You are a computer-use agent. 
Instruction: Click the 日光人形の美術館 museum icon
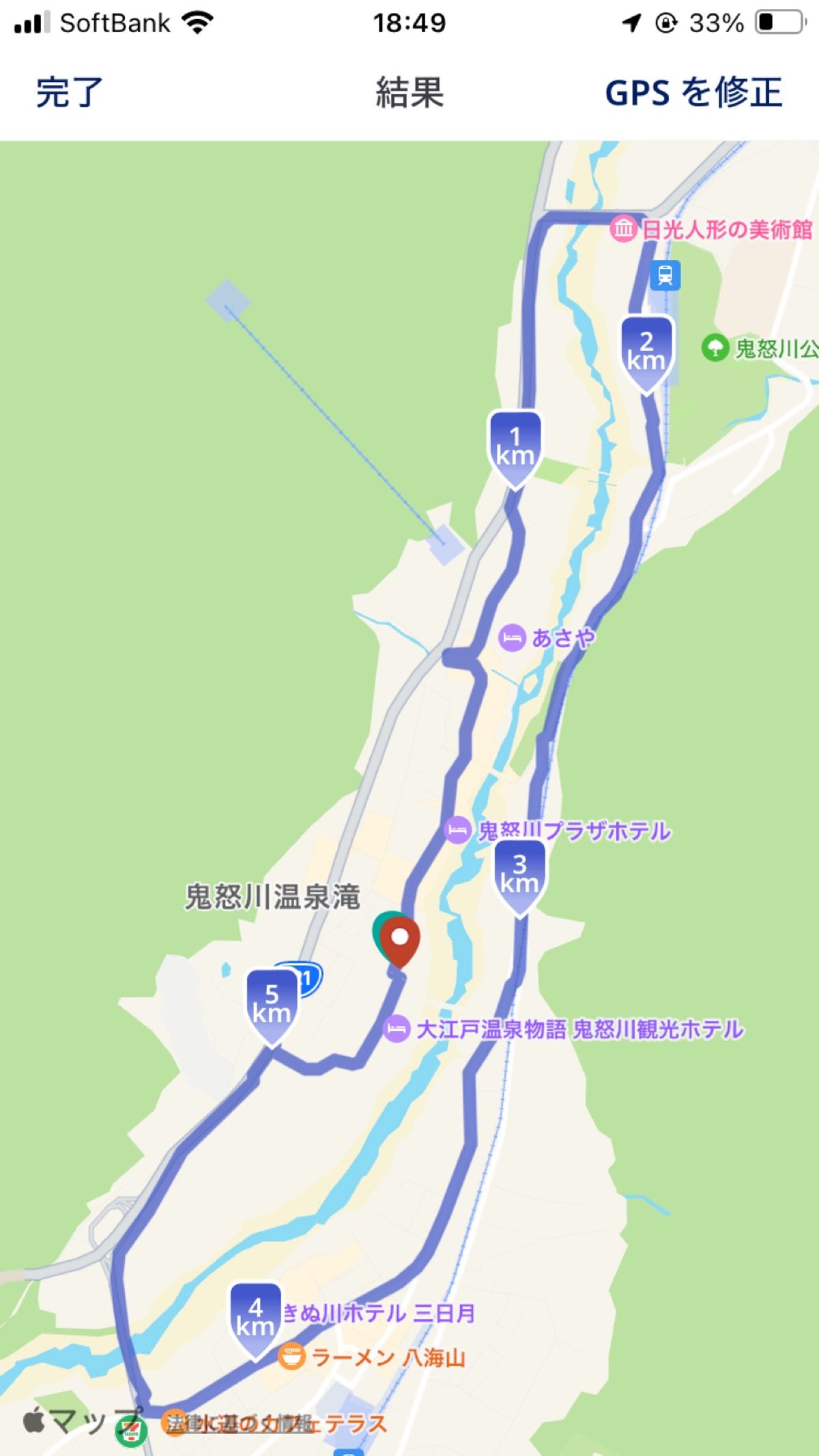click(x=625, y=230)
